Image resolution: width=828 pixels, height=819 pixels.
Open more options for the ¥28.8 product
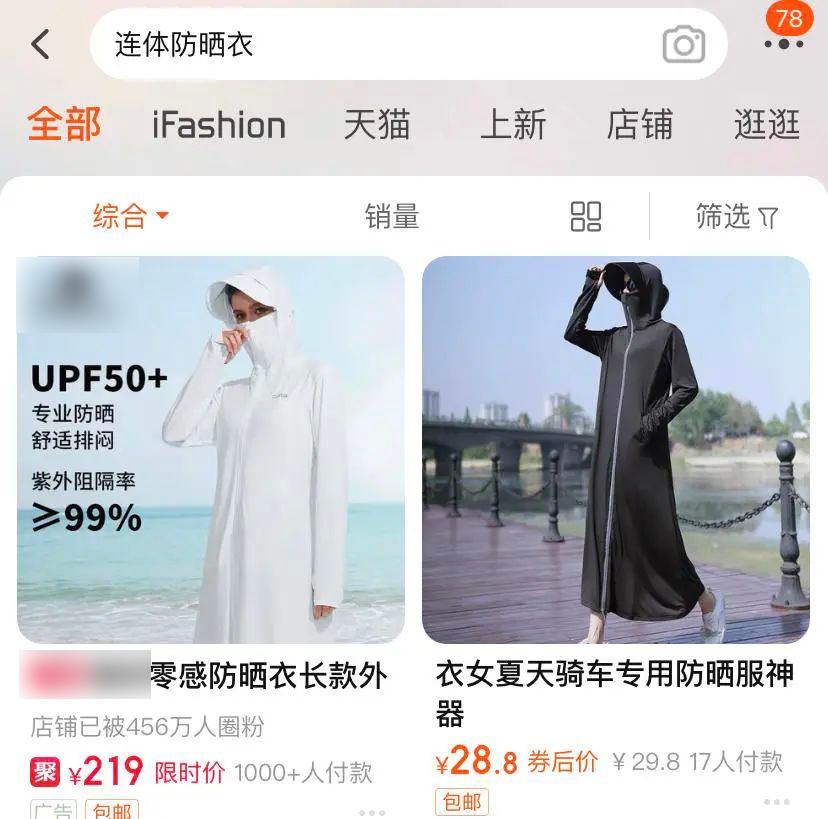777,802
